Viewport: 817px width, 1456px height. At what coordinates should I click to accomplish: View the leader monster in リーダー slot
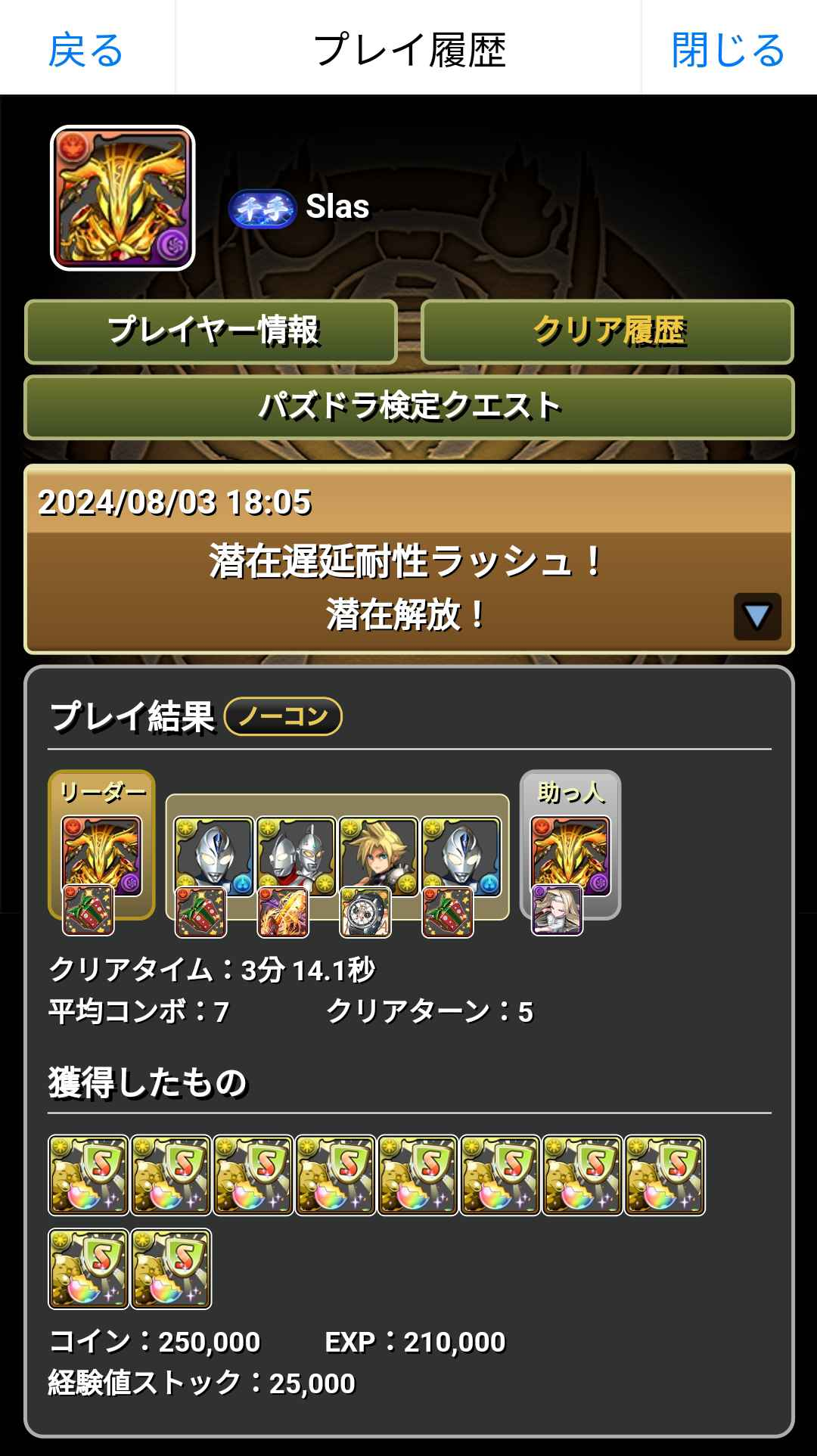(101, 855)
